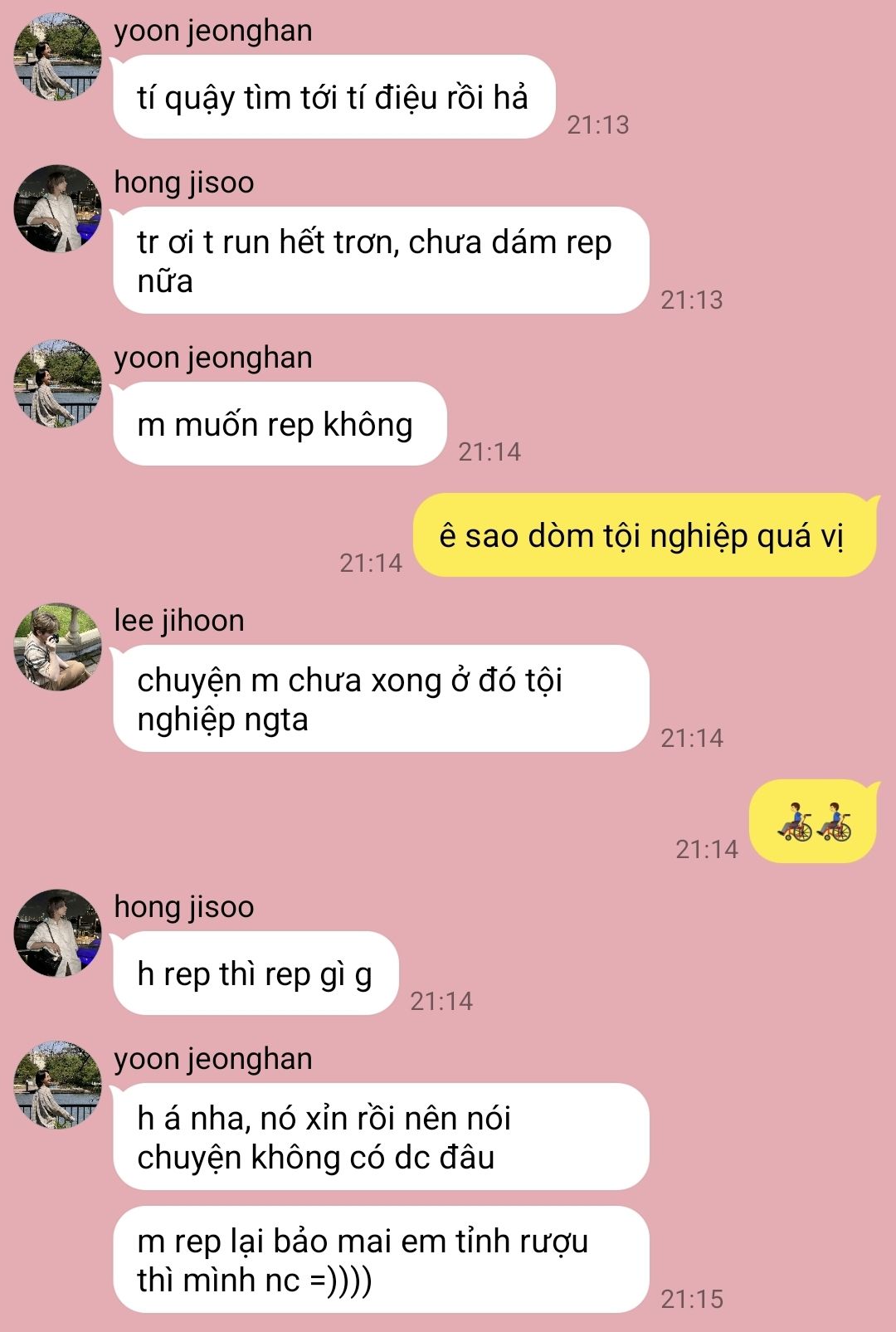The image size is (896, 1332).
Task: Tap yoon jeonghan's avatar beside "tí quậy tìm tới"
Action: coord(57,56)
